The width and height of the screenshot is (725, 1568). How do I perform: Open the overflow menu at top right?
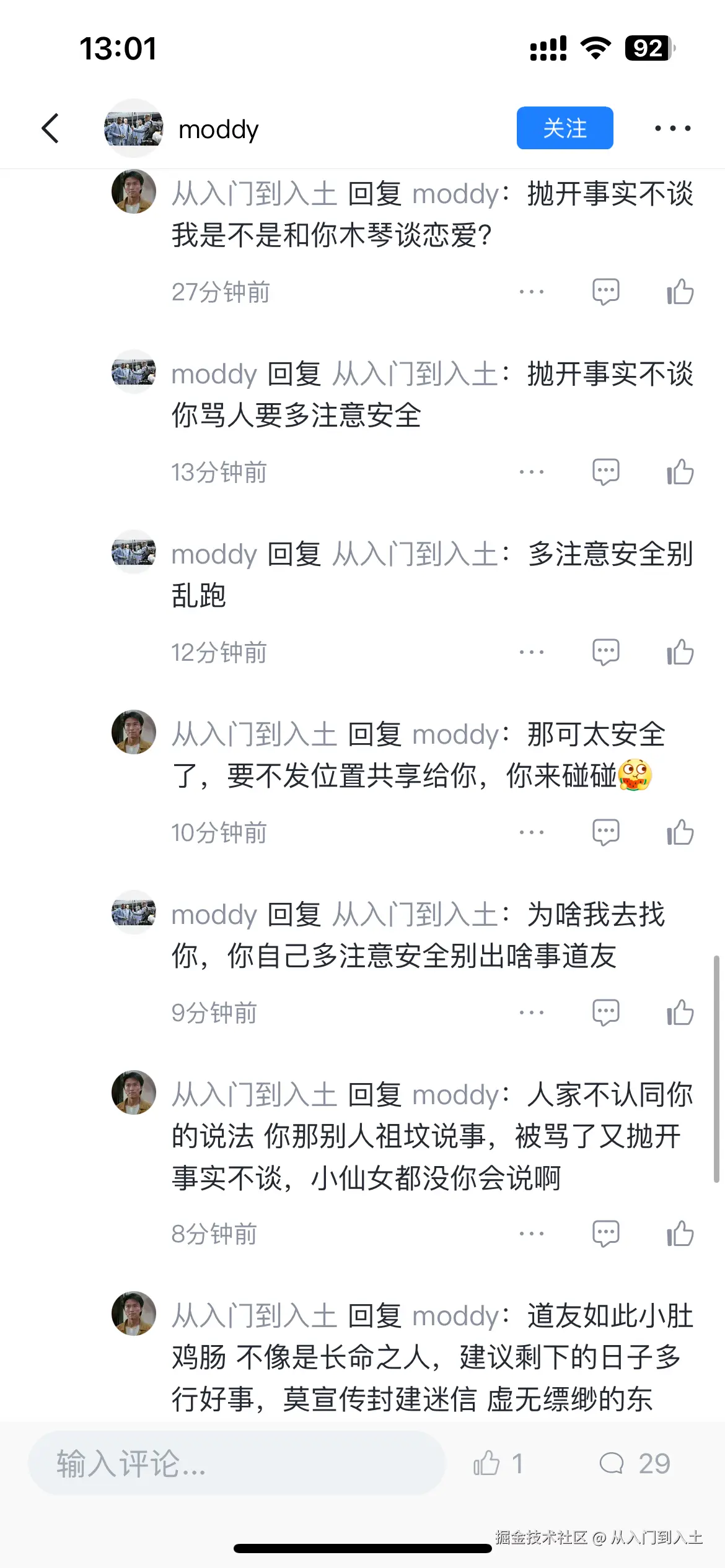[672, 128]
